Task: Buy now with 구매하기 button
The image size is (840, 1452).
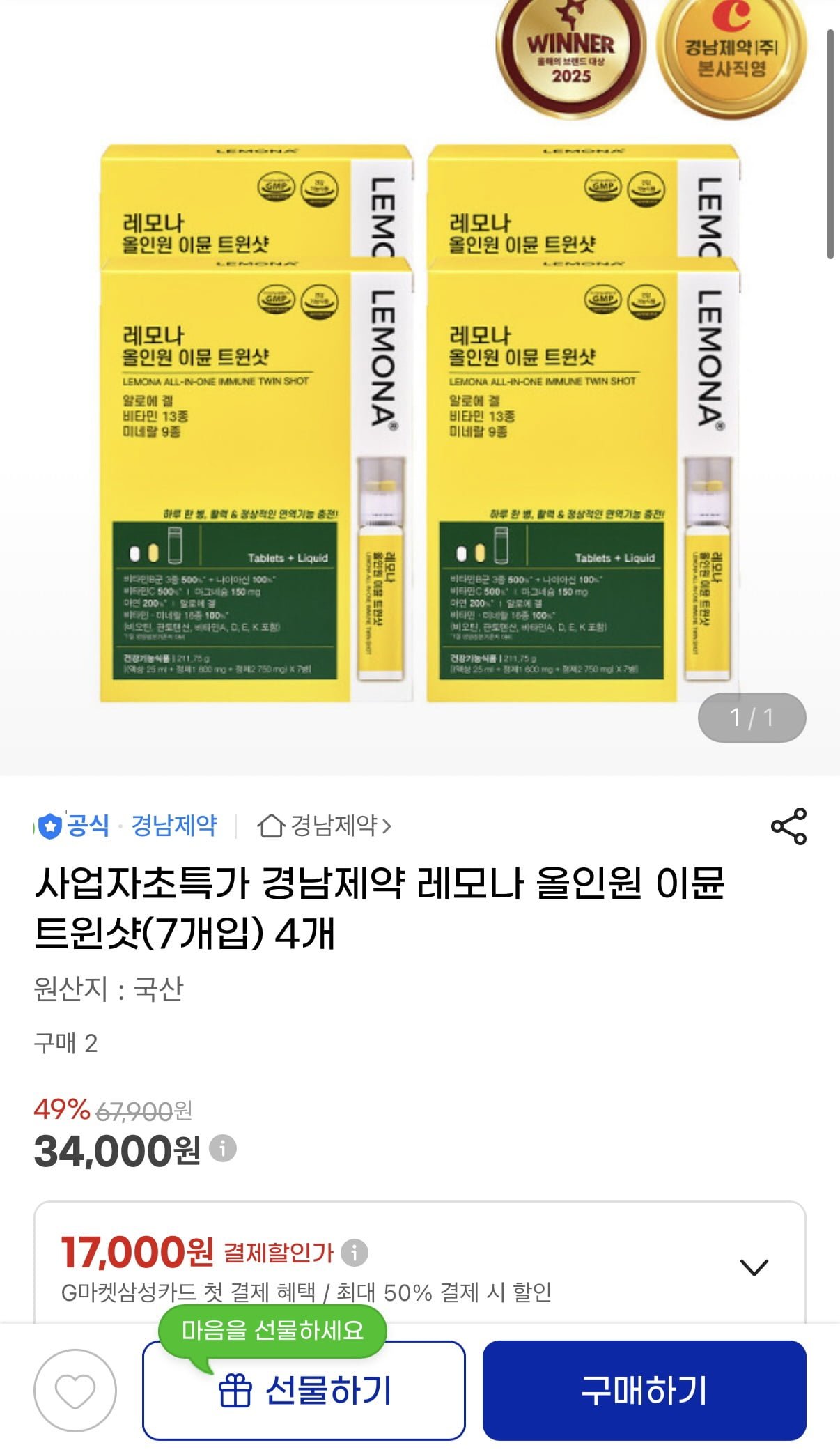Action: pos(644,1391)
